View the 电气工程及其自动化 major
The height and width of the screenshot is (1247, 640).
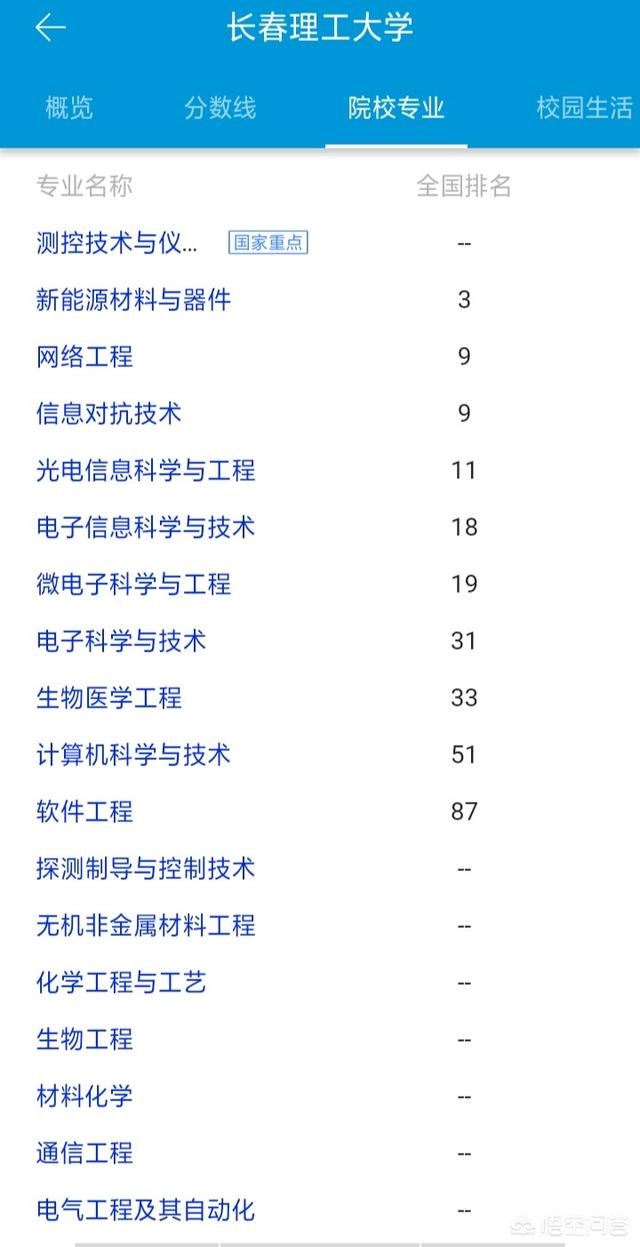coord(146,1210)
